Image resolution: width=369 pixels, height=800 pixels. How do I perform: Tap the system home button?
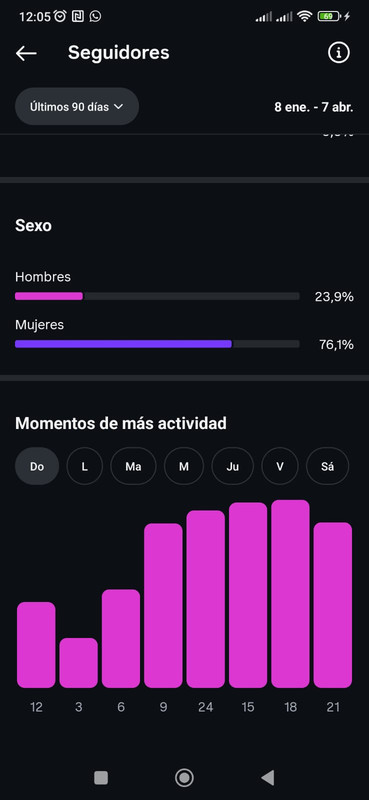[x=184, y=778]
